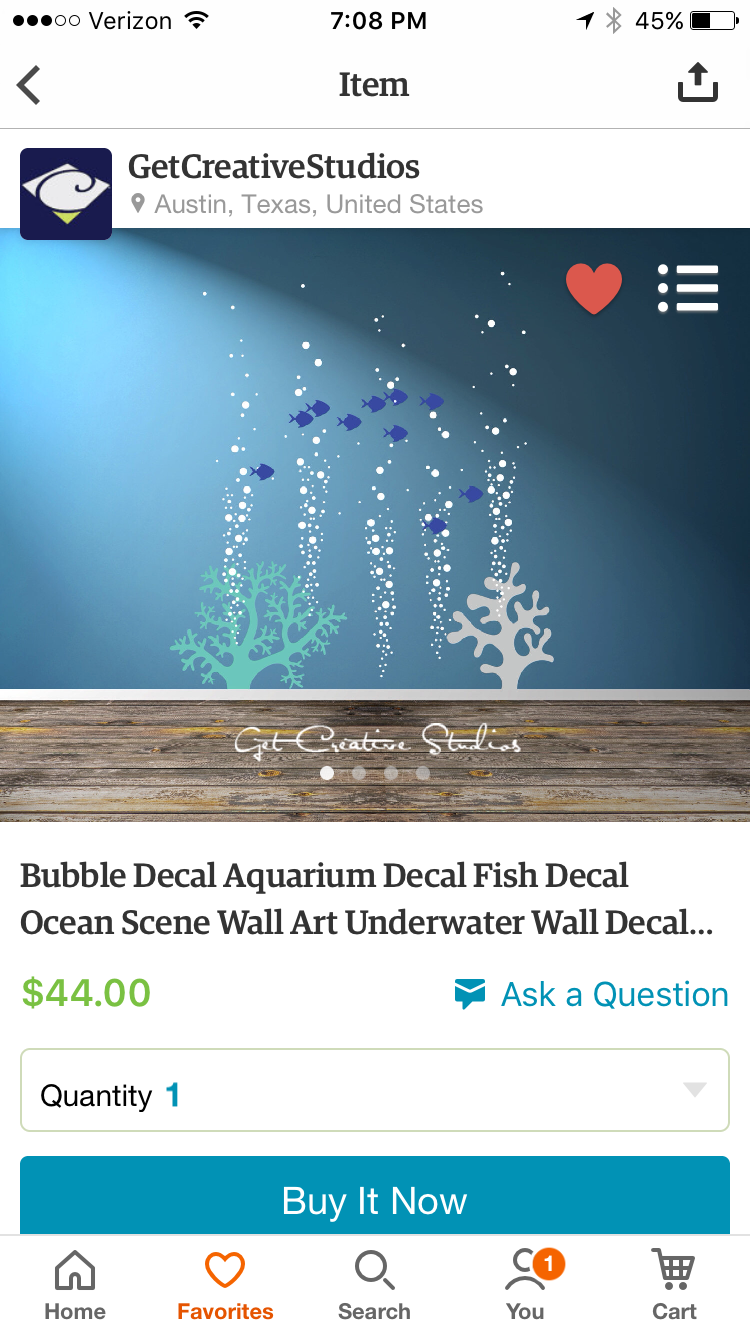
Task: Go to the Search tab
Action: pos(374,1285)
